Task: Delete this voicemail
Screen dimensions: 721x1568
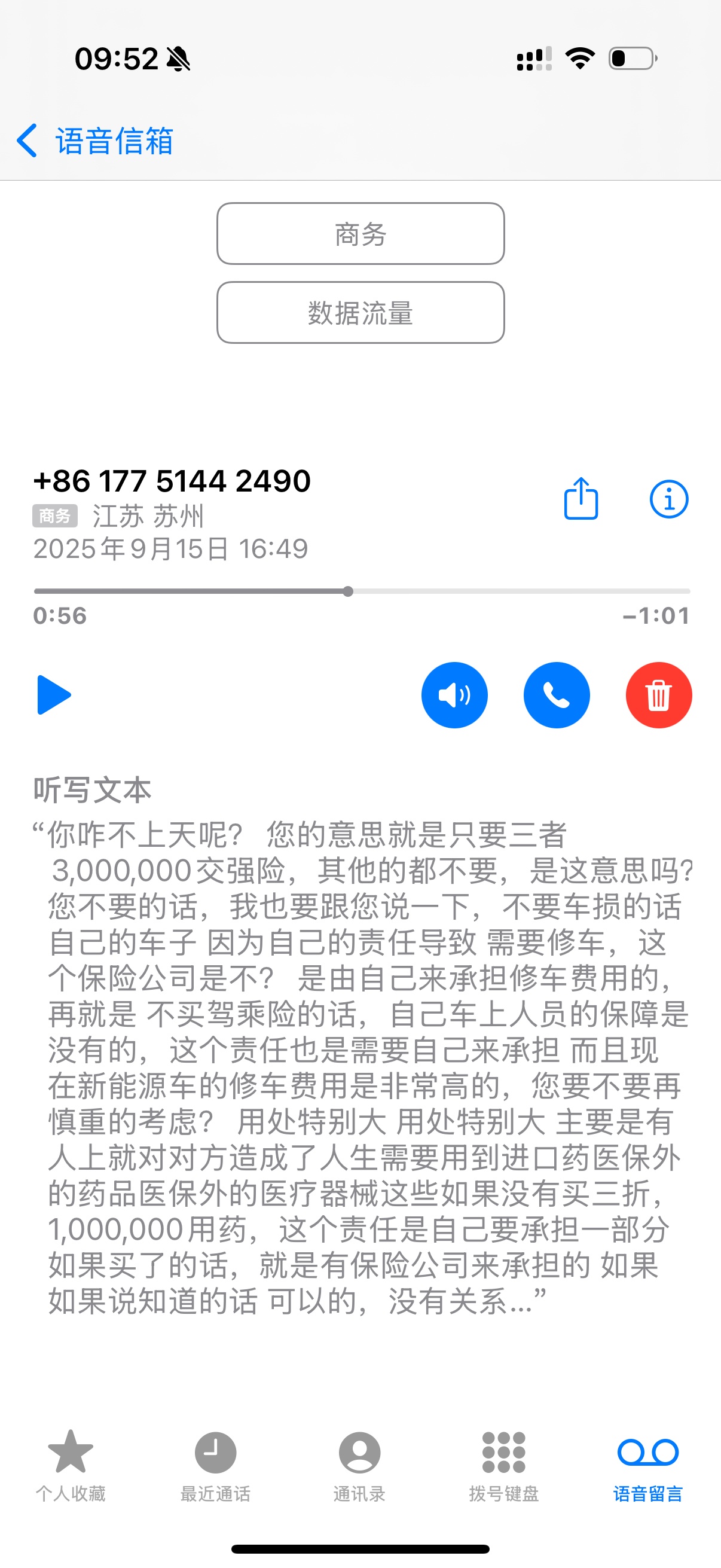Action: [658, 694]
